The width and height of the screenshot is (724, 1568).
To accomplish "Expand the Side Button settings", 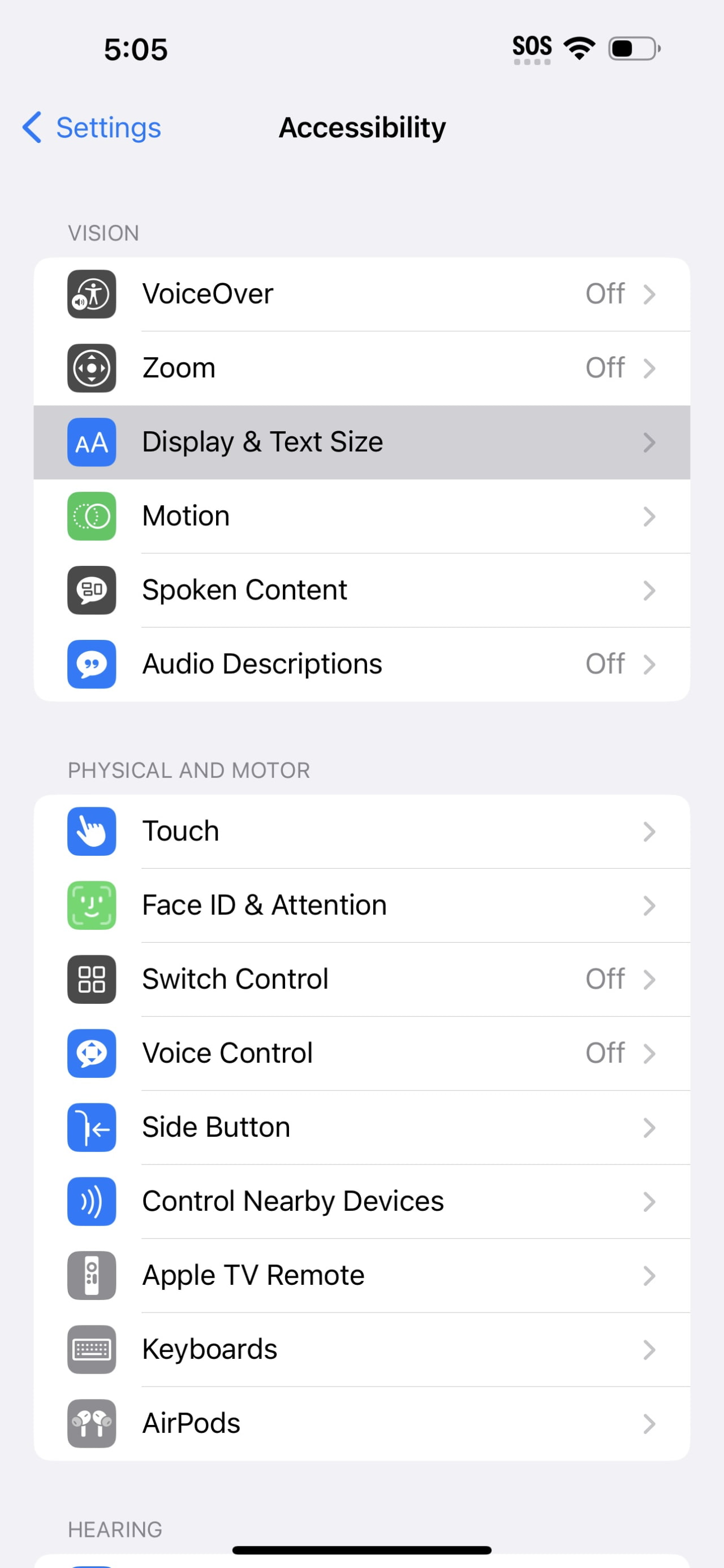I will pos(650,1128).
